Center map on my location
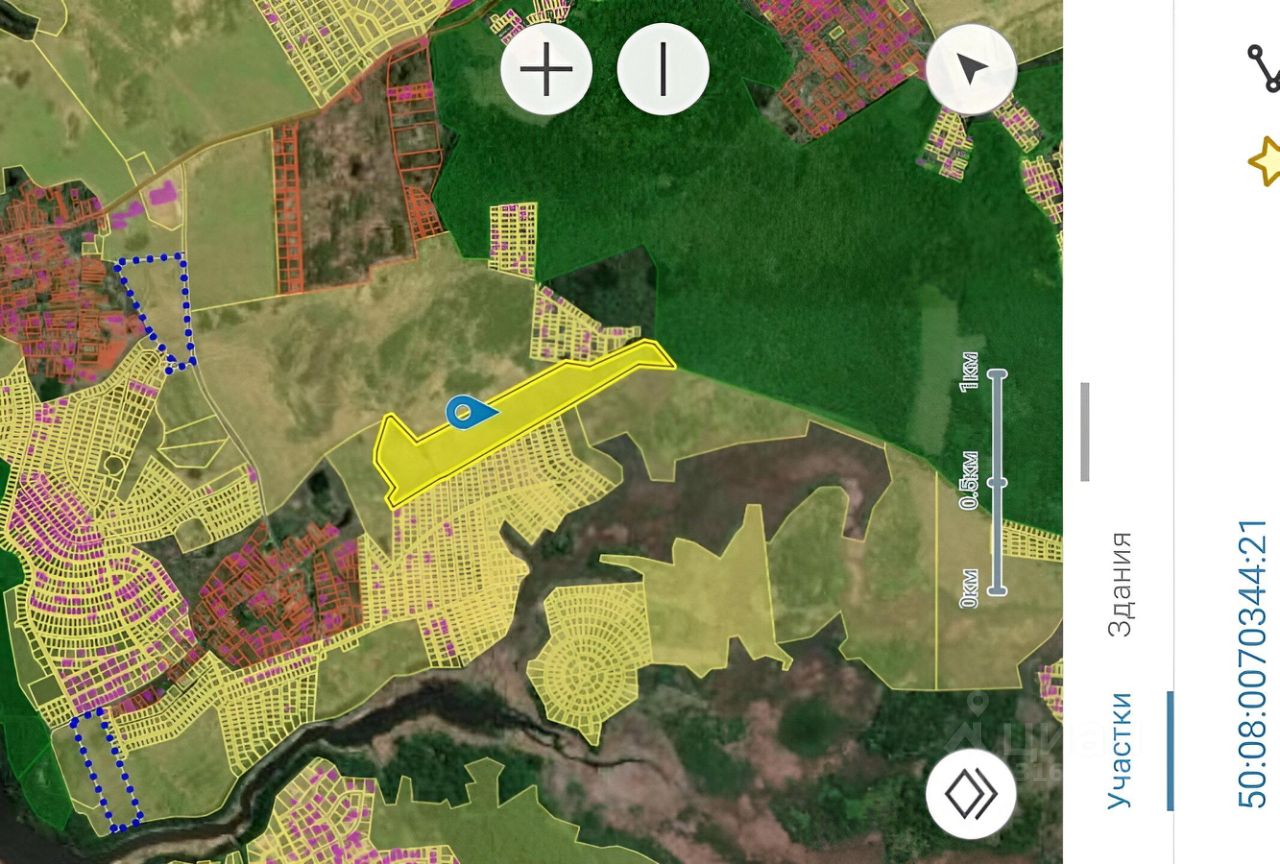 pyautogui.click(x=971, y=70)
